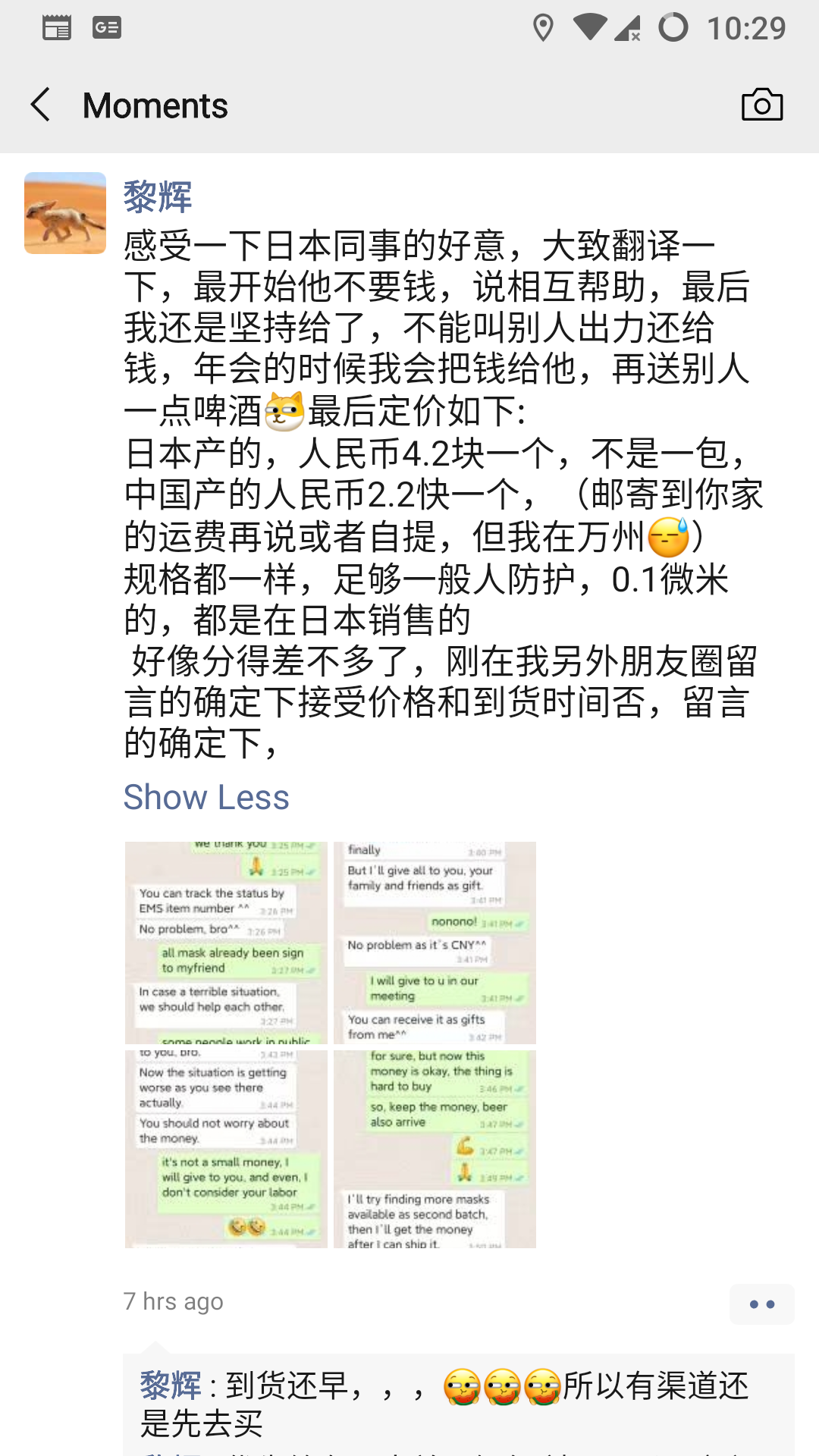
Task: Open 黎辉's profile picture
Action: (x=65, y=213)
